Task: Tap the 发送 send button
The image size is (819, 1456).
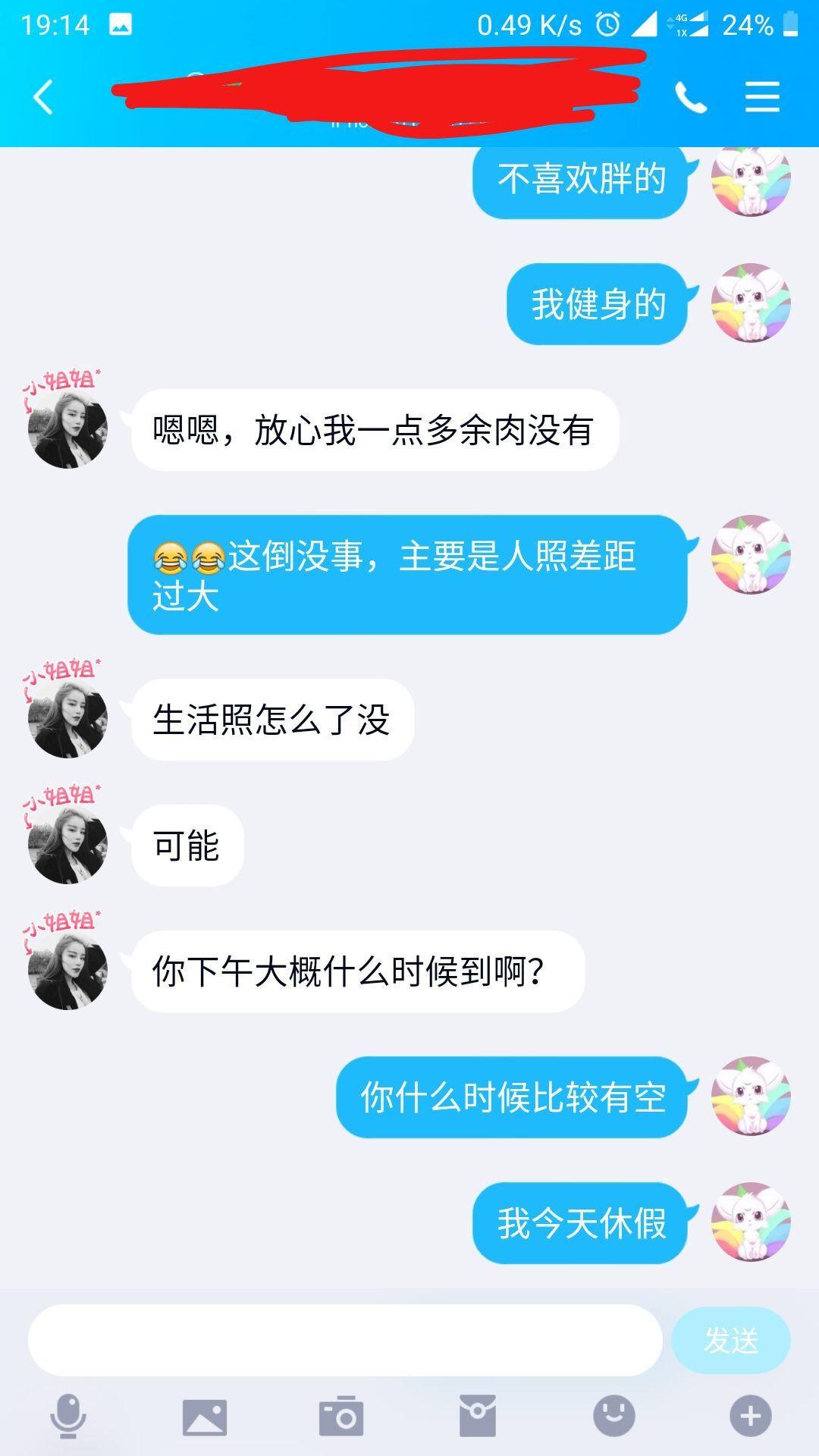Action: [730, 1340]
